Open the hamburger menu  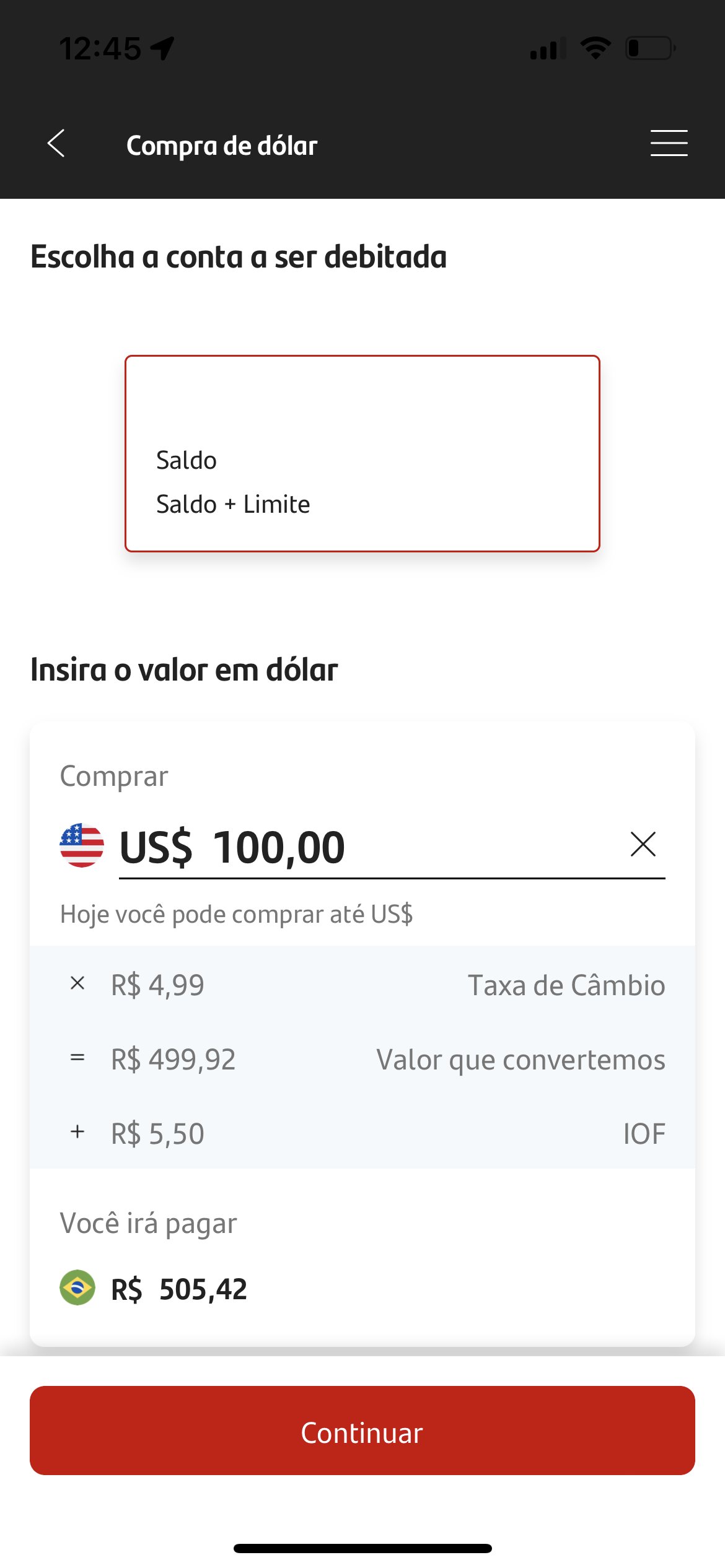click(x=669, y=144)
